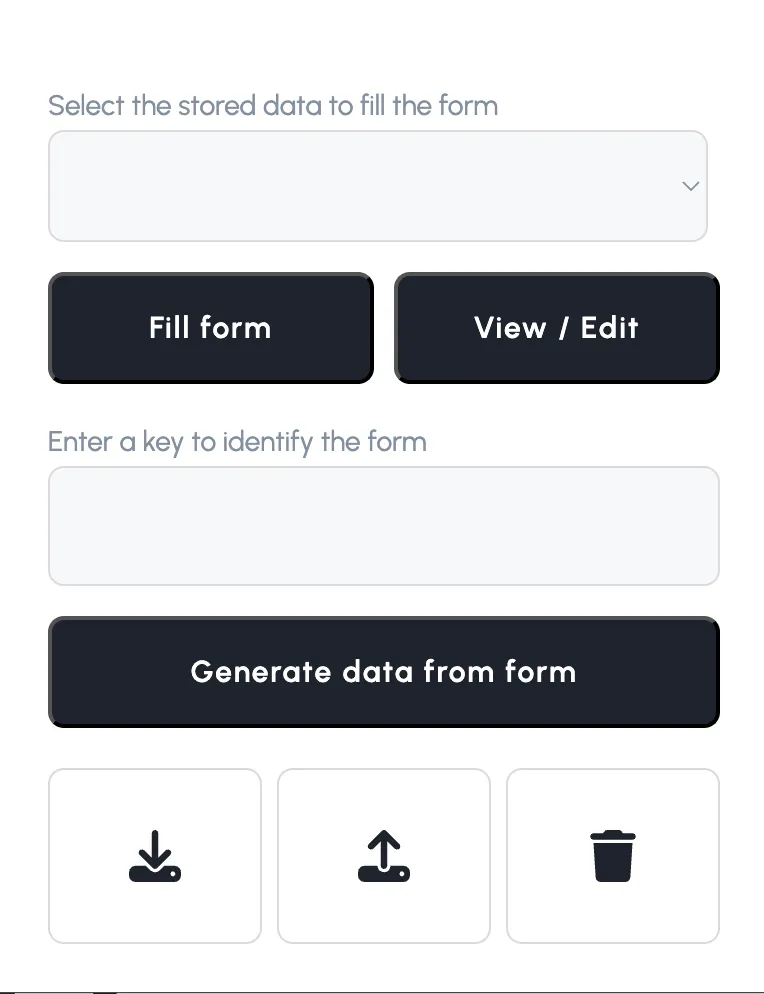Open View / Edit
Image resolution: width=764 pixels, height=994 pixels.
pyautogui.click(x=556, y=328)
